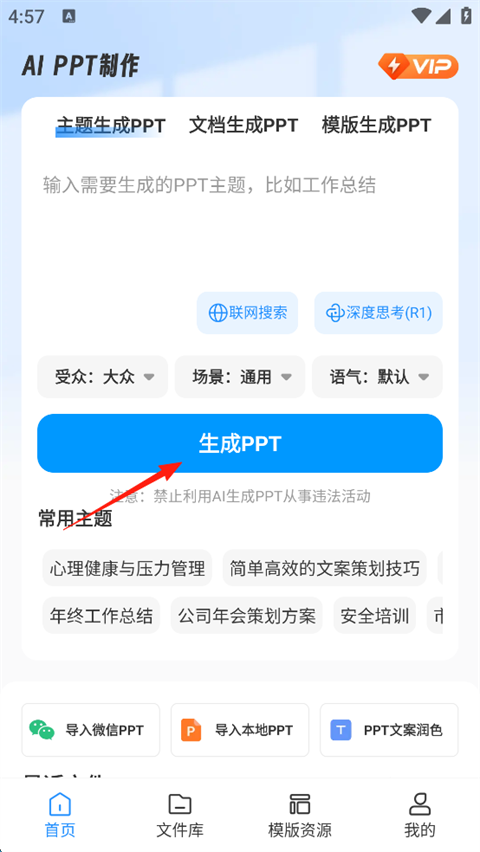Pick the 公司年会策划方案 topic chip
Viewport: 480px width, 852px height.
point(247,616)
